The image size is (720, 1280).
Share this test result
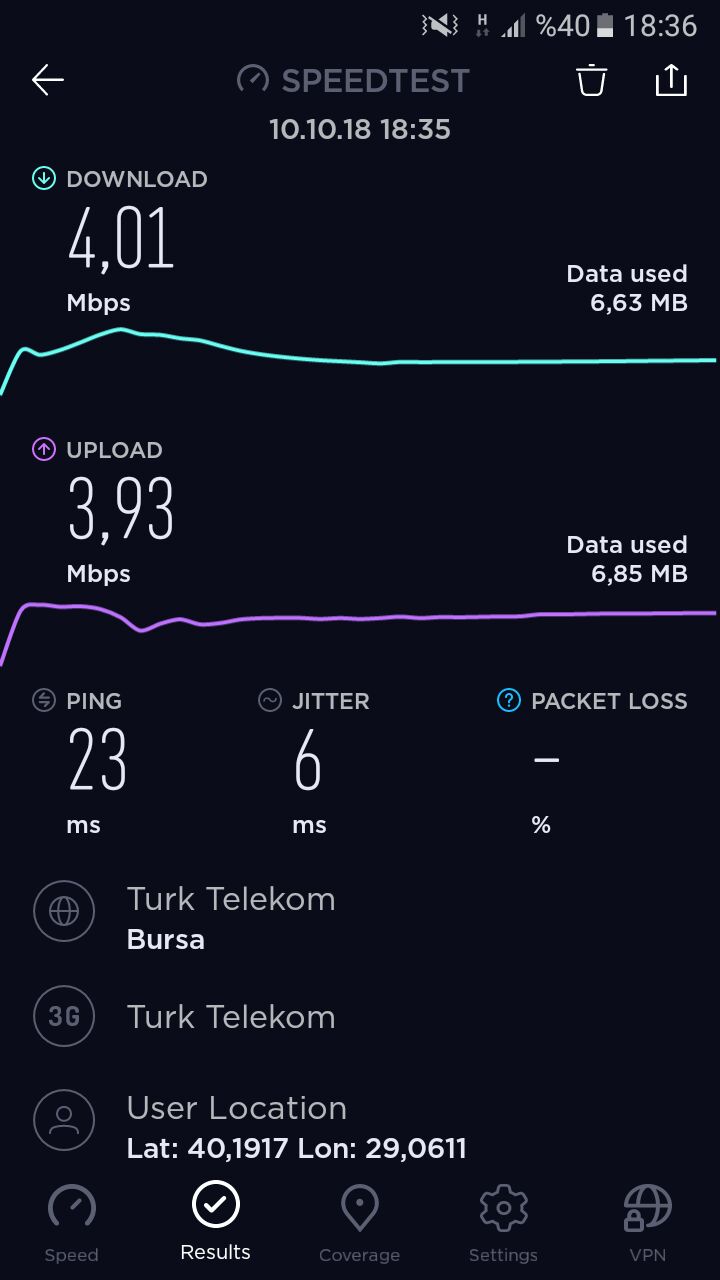[x=671, y=80]
